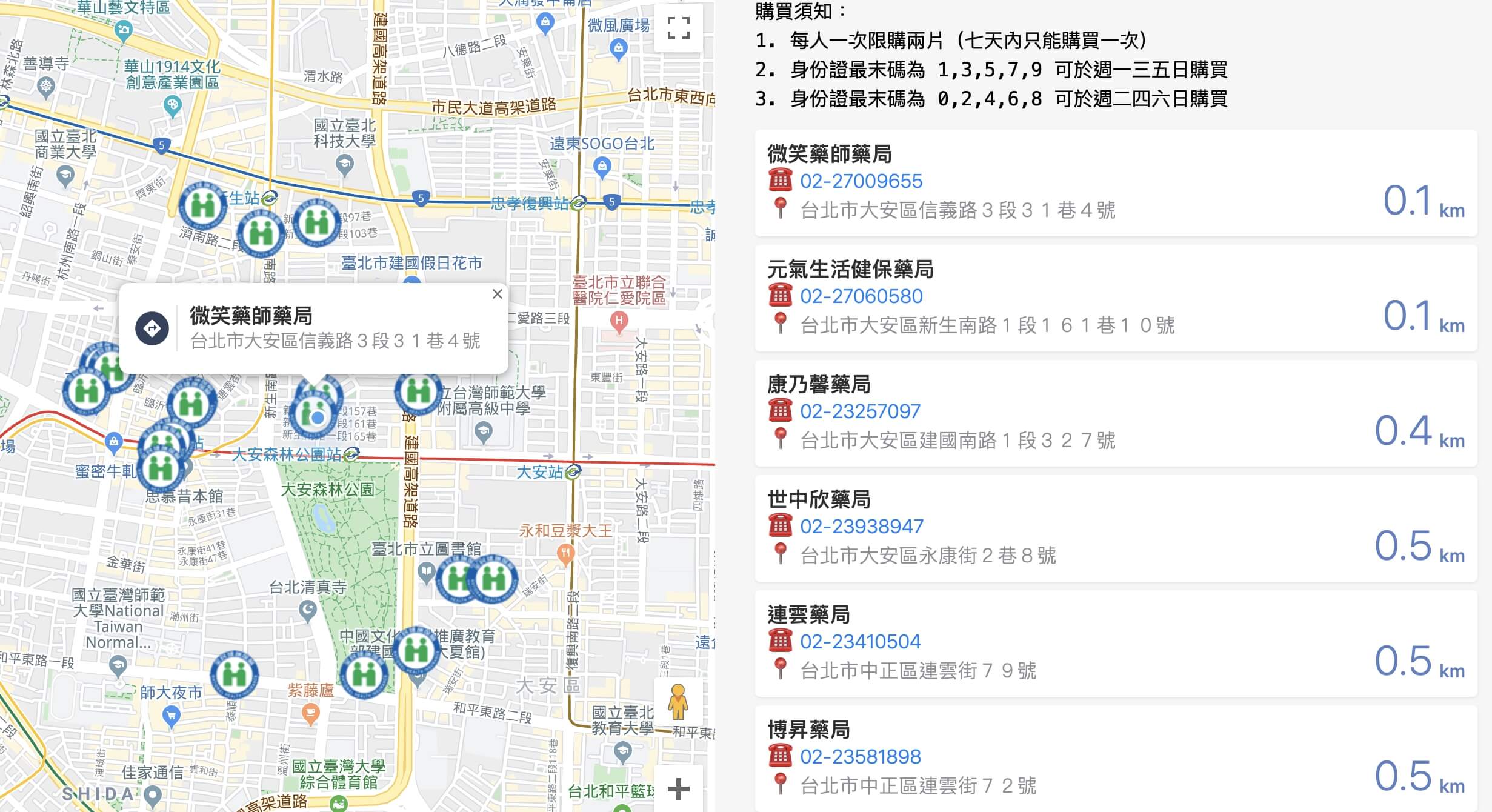Close the 微笑藥師藥局 info popup
This screenshot has height=812, width=1492.
coord(497,294)
